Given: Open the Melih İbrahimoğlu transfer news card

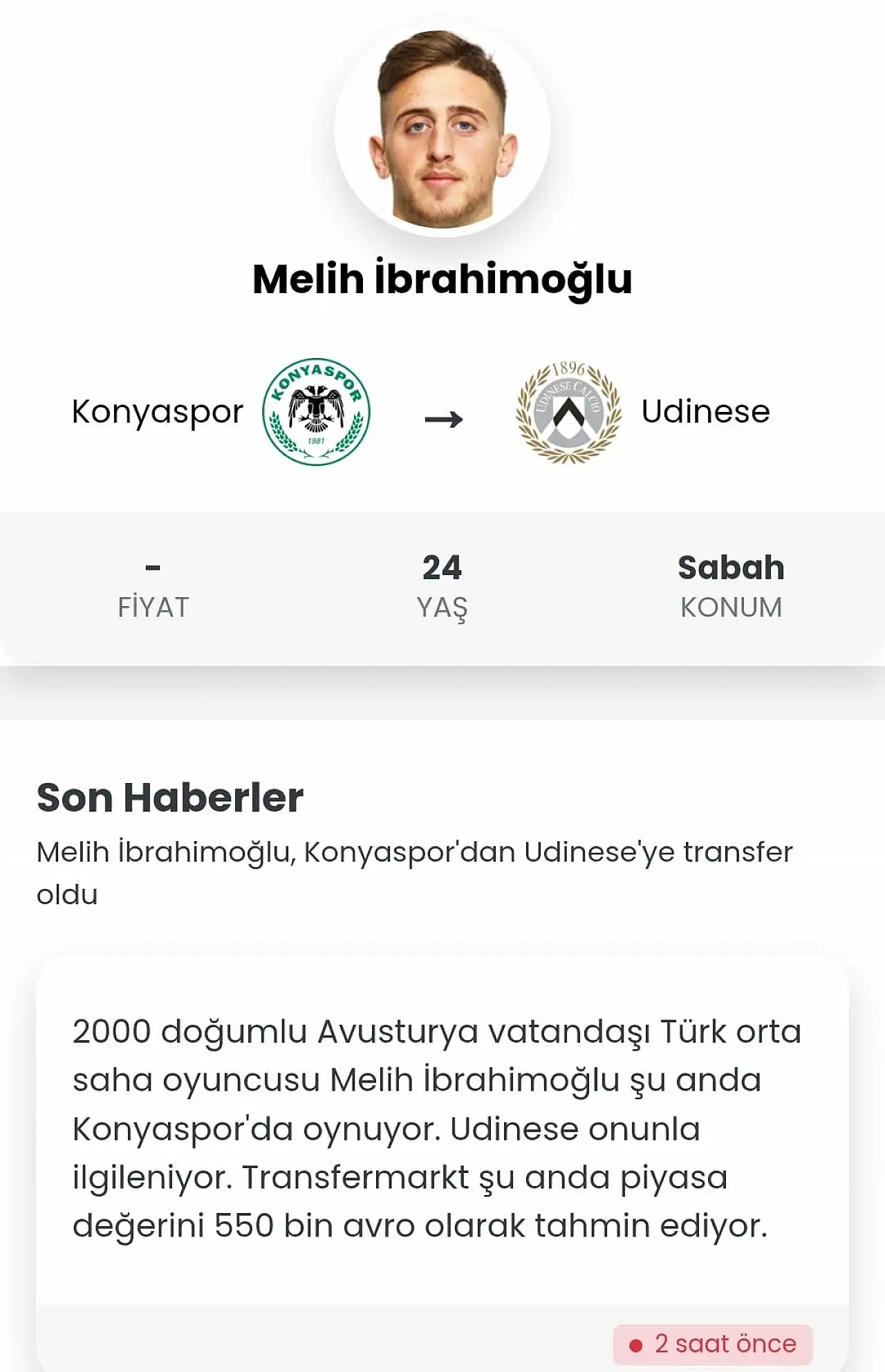Looking at the screenshot, I should click(x=441, y=1128).
